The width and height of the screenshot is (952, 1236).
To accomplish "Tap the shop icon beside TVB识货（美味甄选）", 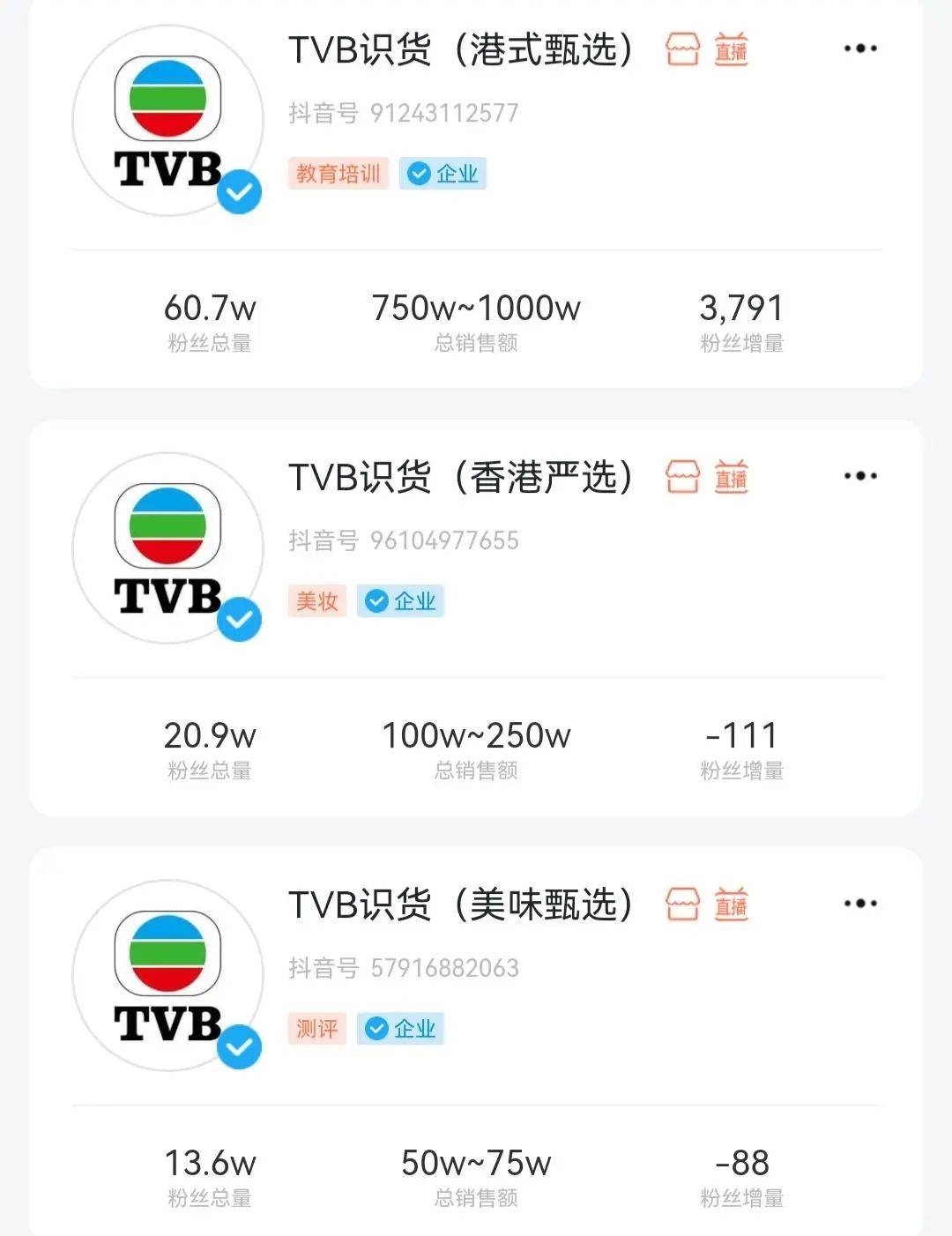I will 682,905.
